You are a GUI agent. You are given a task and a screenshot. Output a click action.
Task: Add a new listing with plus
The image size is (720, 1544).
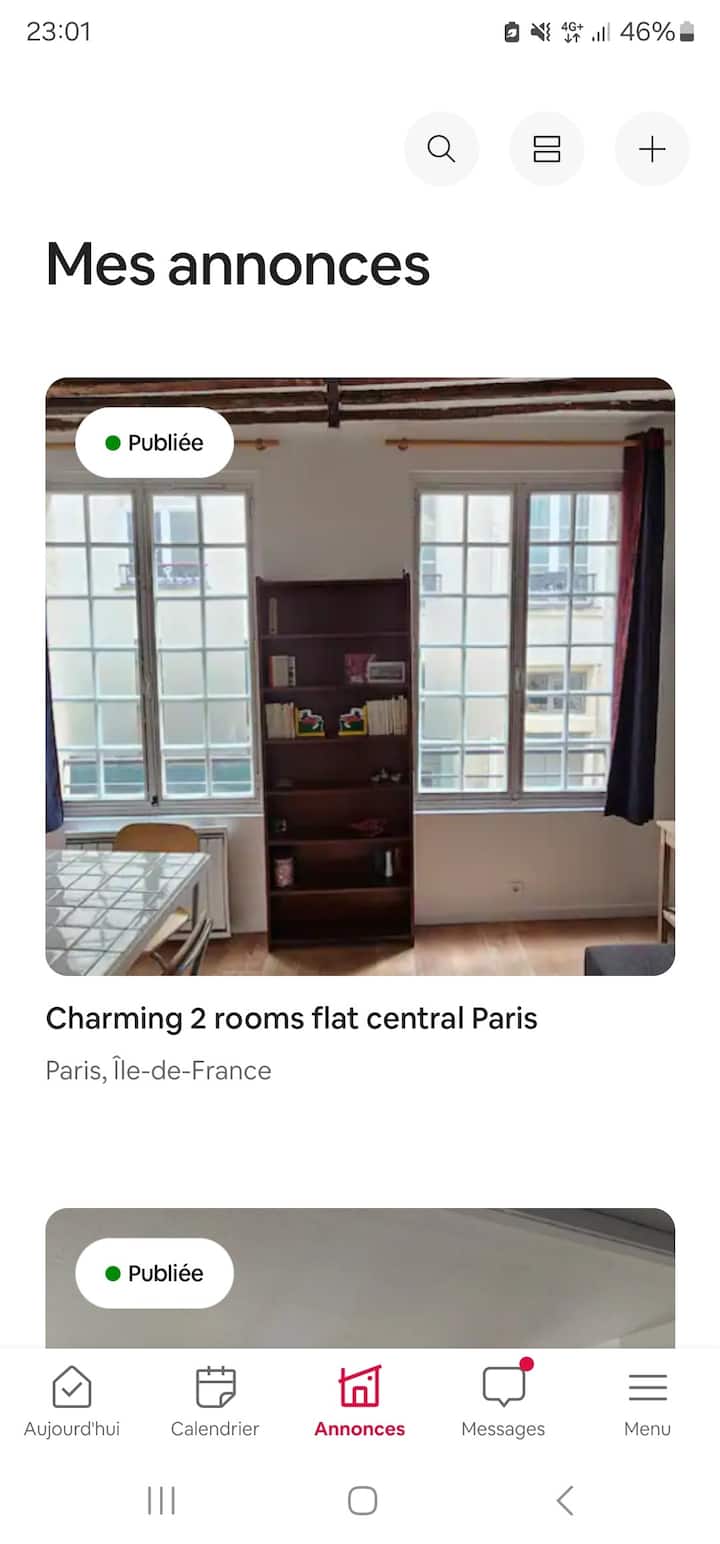652,149
